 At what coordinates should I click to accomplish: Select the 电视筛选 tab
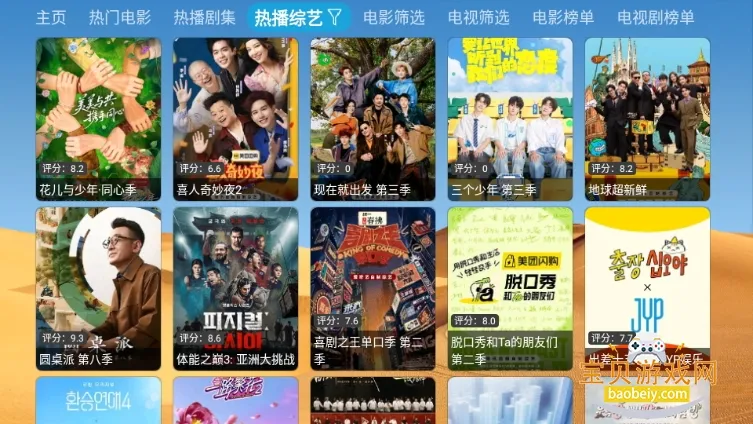tap(478, 17)
